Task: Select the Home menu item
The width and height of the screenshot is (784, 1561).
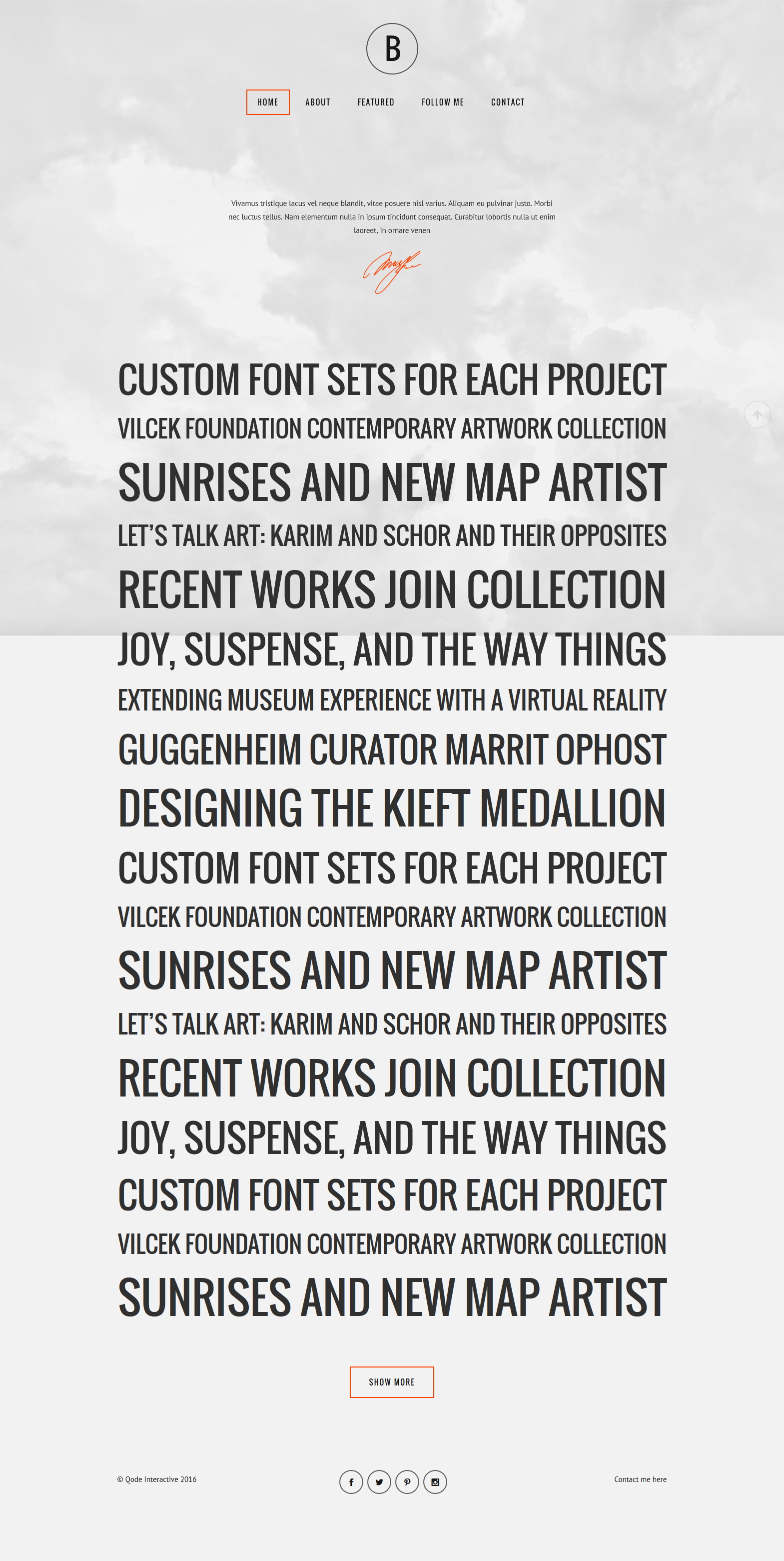Action: (268, 102)
